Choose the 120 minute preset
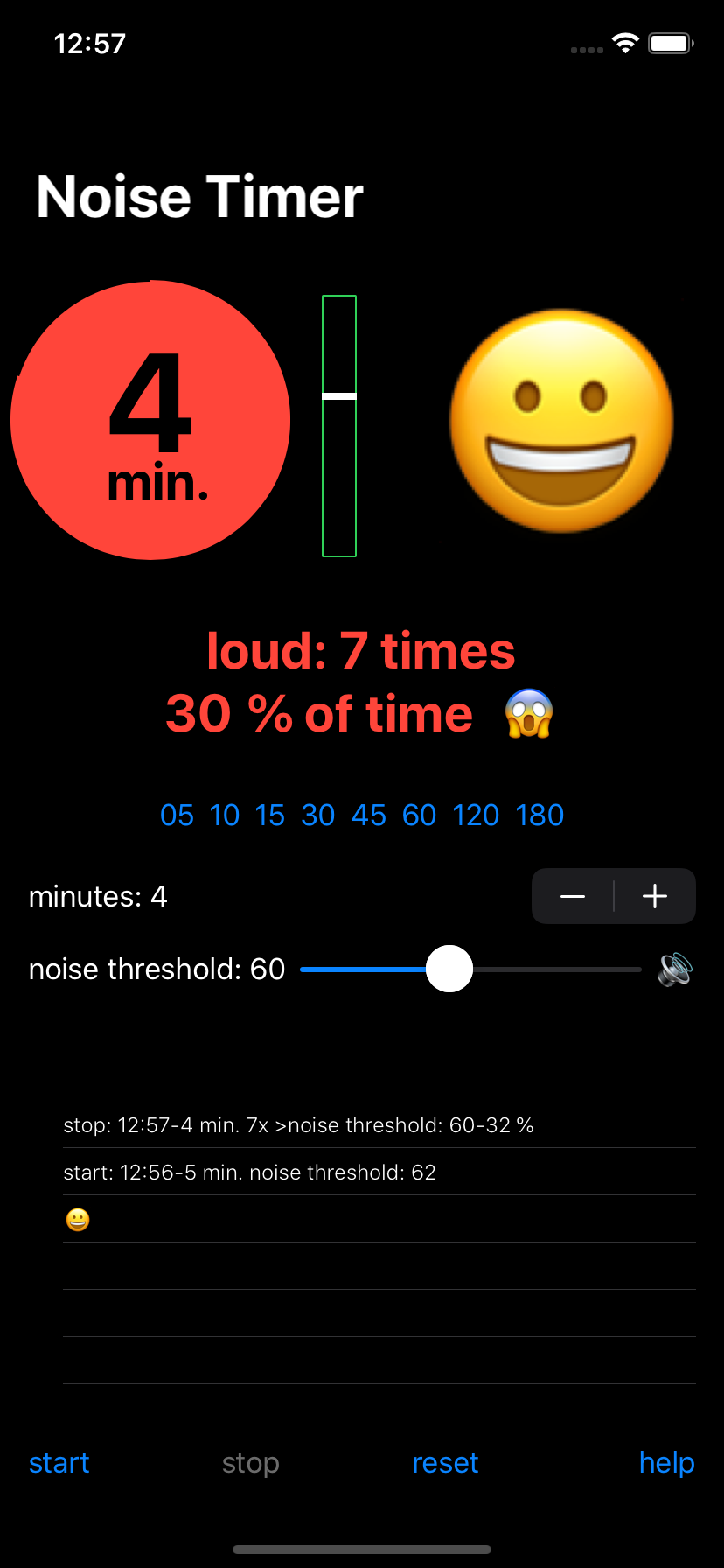Image resolution: width=724 pixels, height=1568 pixels. pos(476,815)
